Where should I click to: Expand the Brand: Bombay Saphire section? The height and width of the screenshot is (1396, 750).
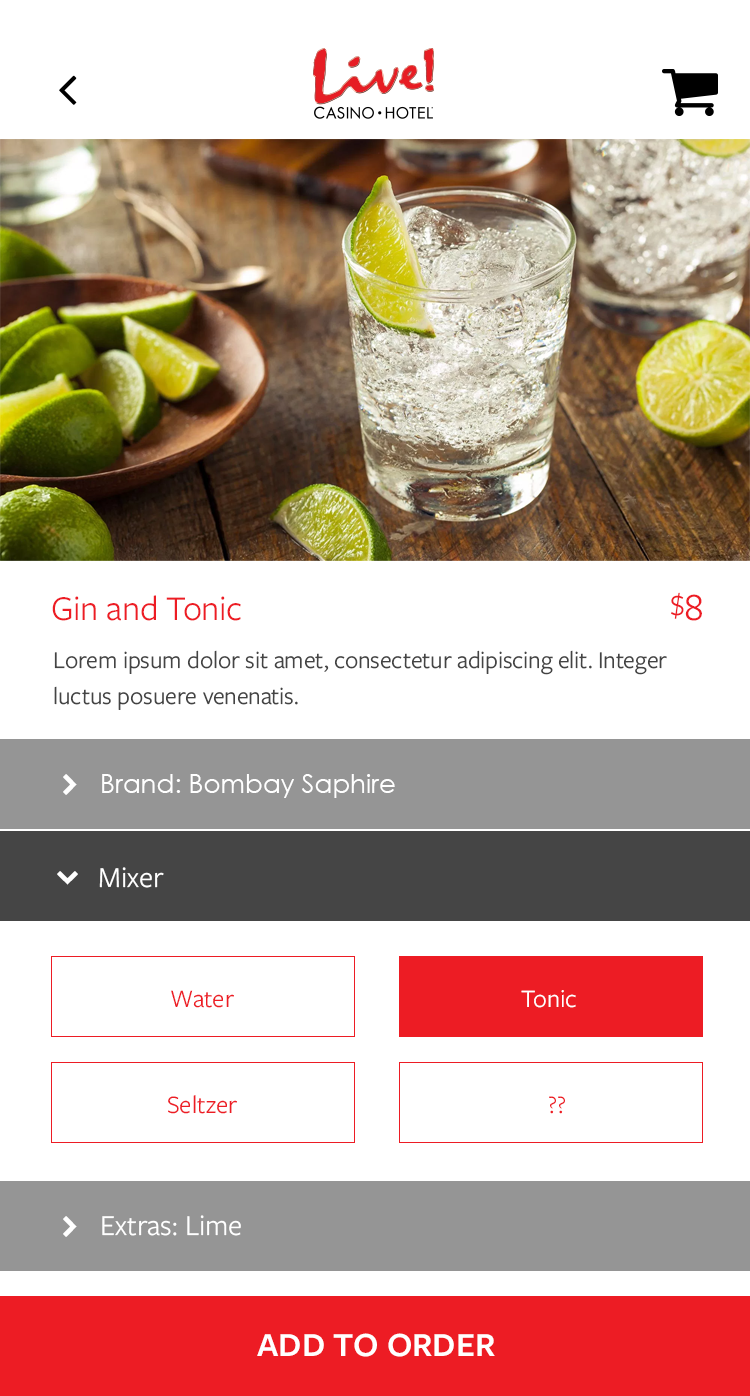coord(374,784)
